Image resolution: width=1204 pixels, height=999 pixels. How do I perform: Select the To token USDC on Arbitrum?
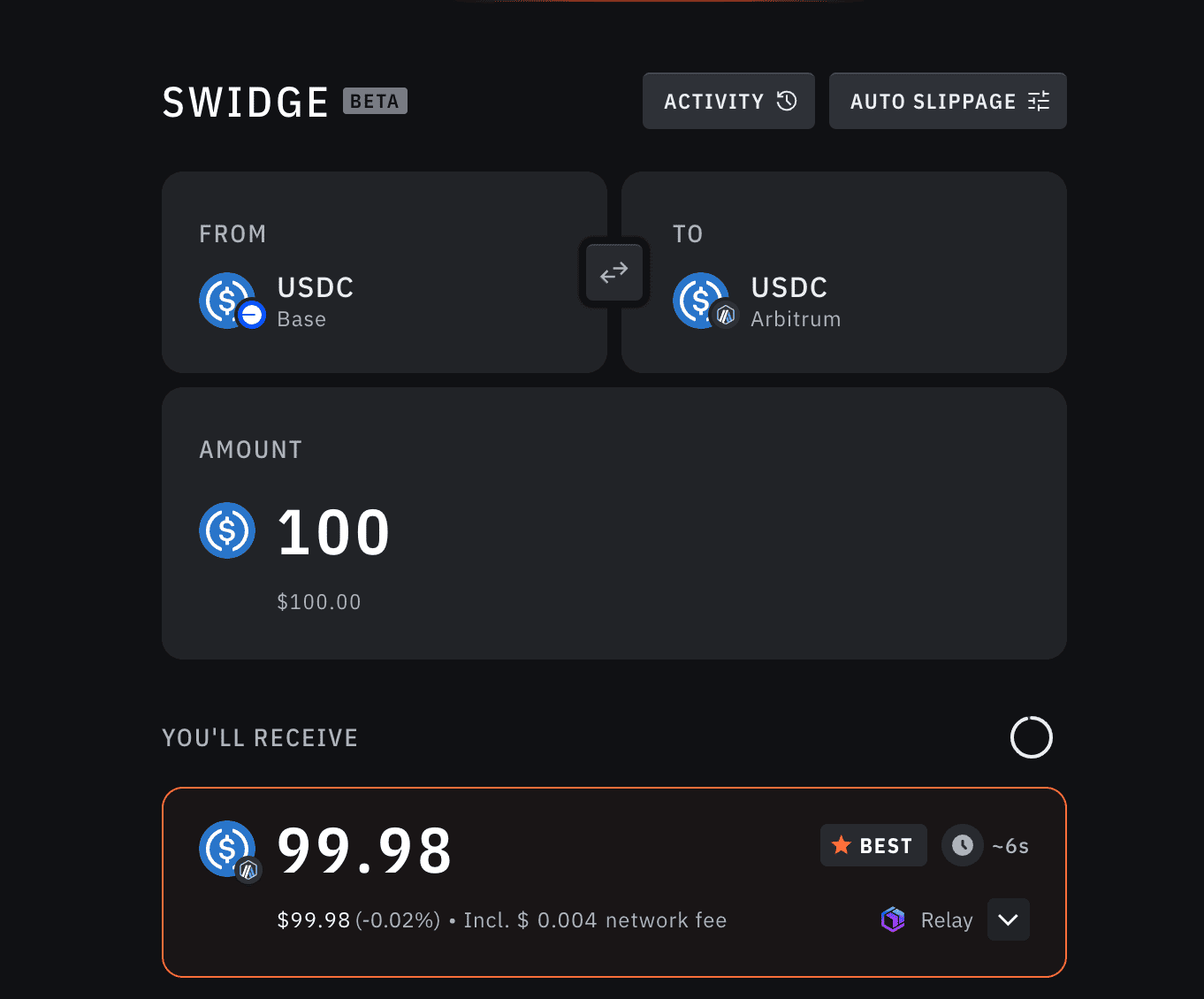click(x=843, y=272)
